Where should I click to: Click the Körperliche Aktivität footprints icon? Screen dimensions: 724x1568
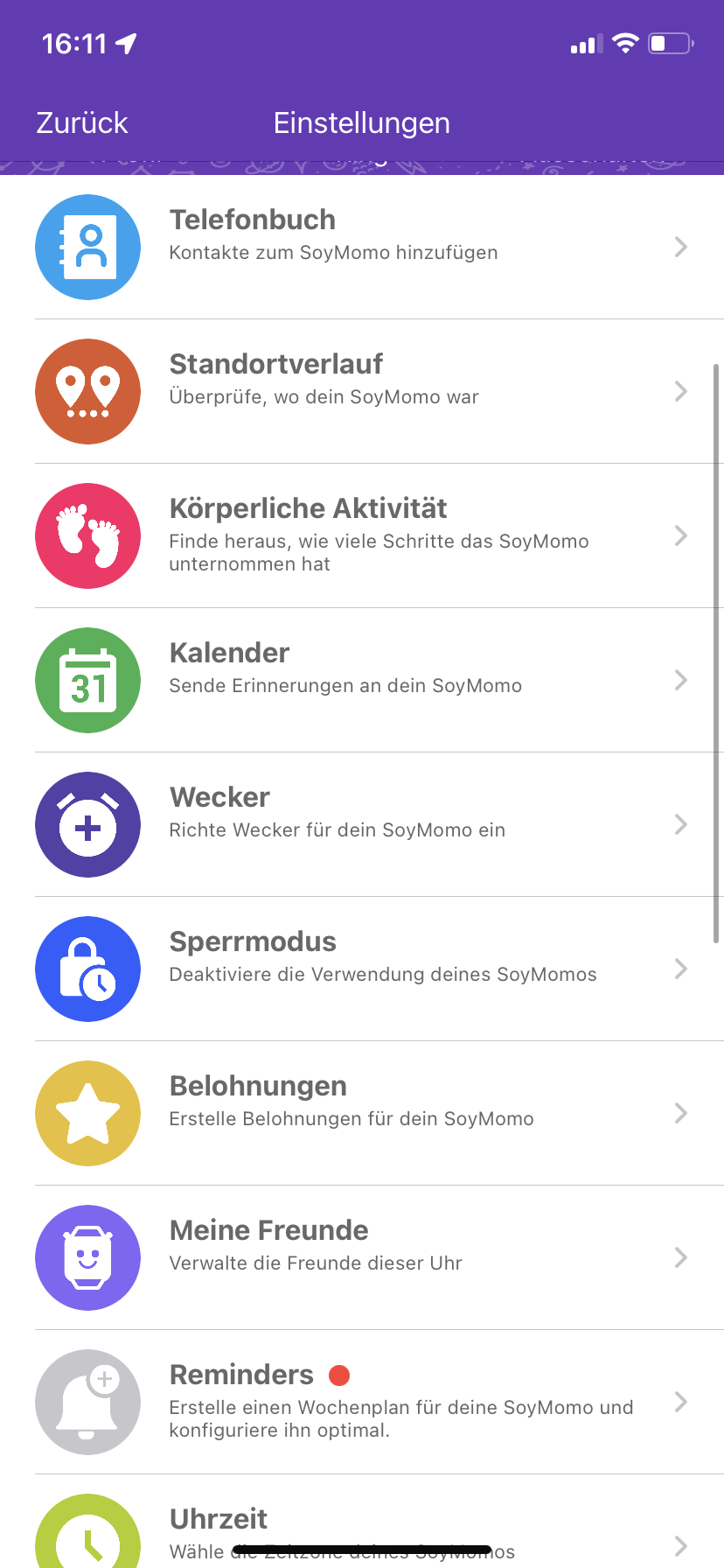(87, 535)
